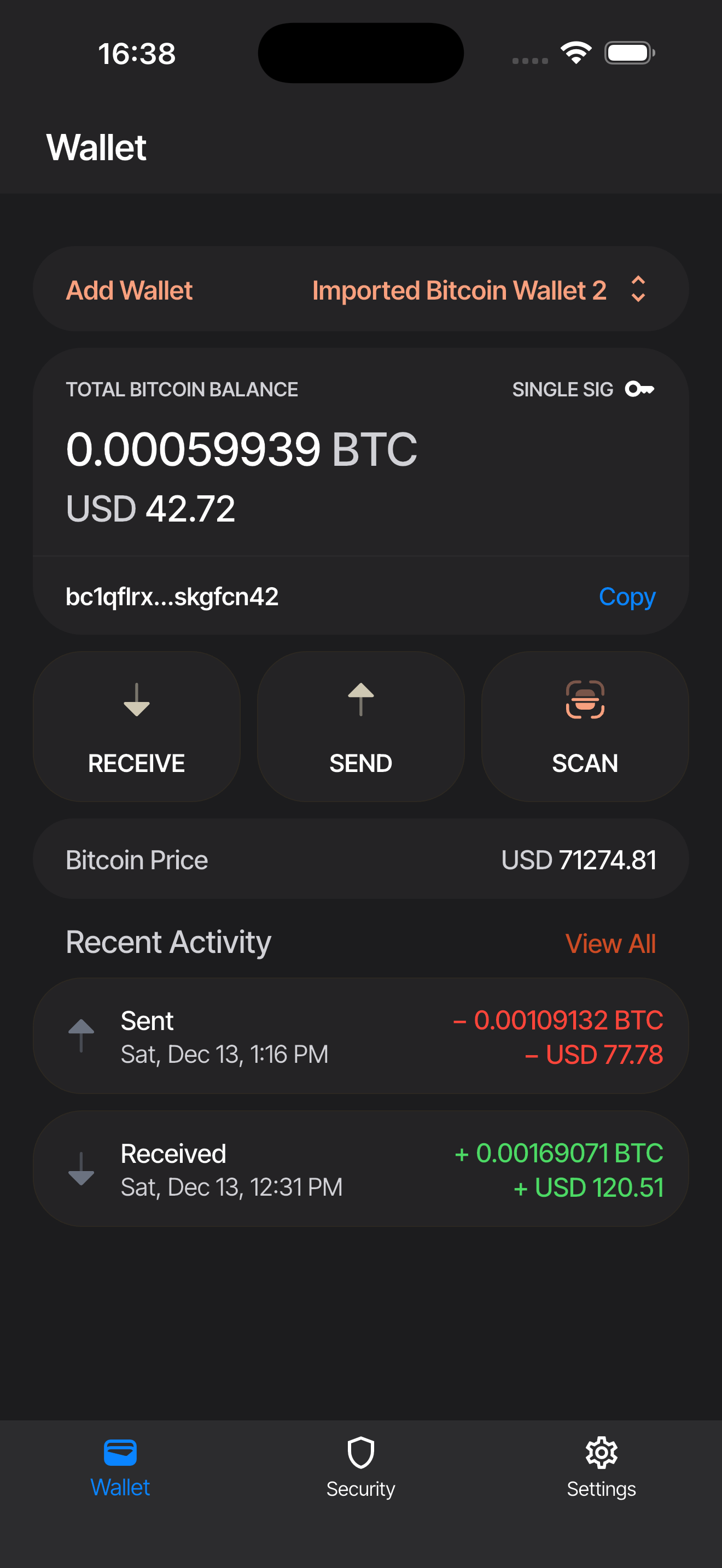Open the Sent transaction from 1:16 PM
Viewport: 722px width, 1568px height.
pos(360,1036)
